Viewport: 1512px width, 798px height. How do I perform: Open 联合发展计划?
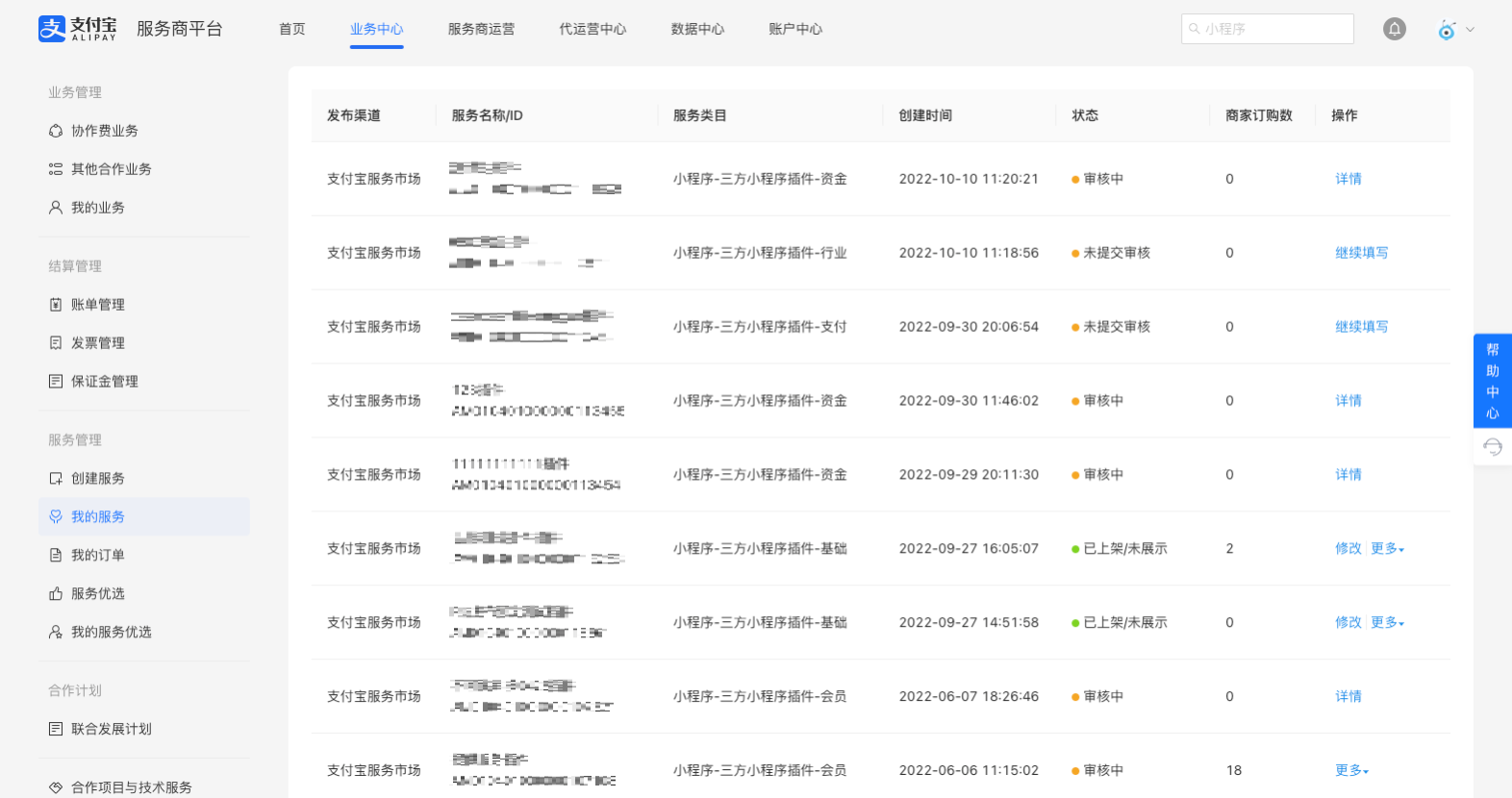pos(111,729)
